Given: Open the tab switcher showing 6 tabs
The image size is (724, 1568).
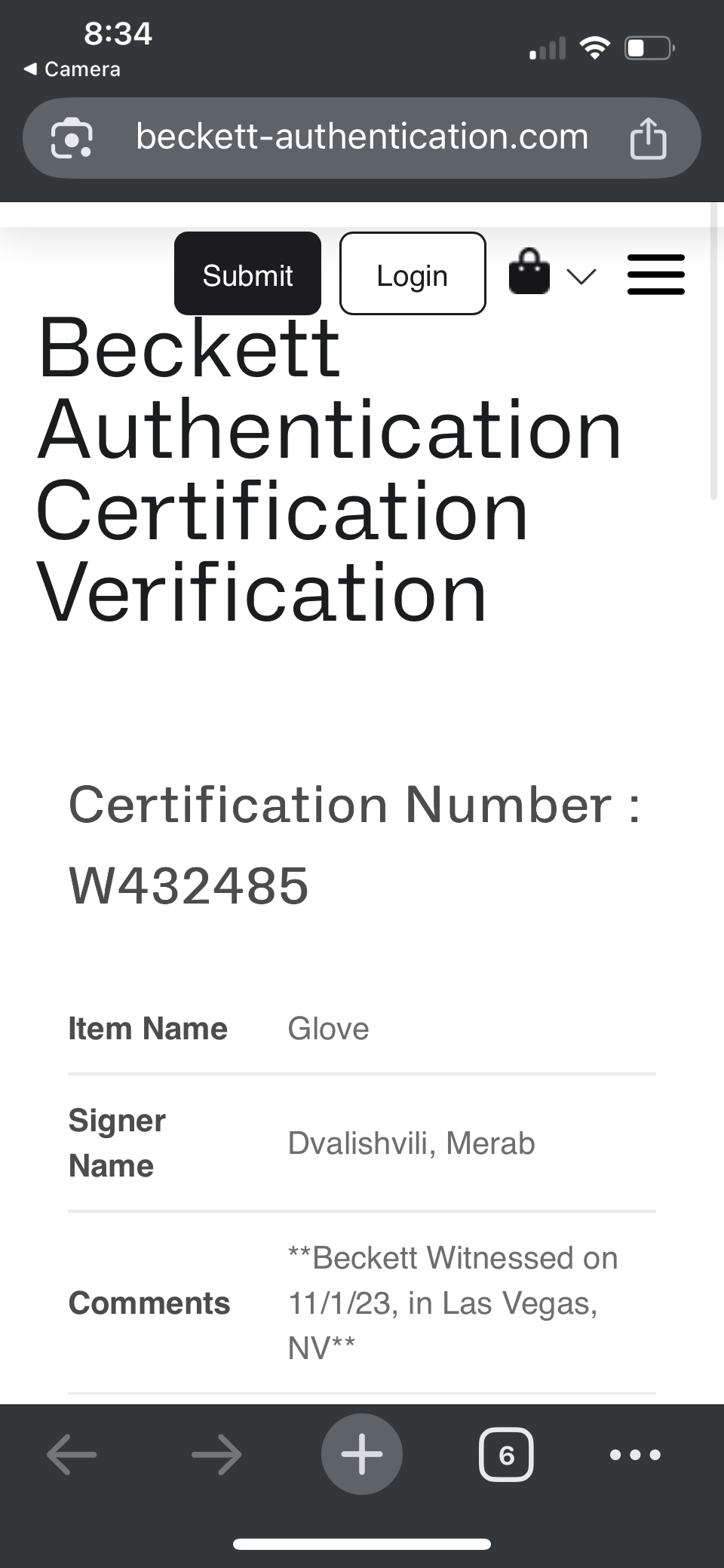Looking at the screenshot, I should 506,1454.
